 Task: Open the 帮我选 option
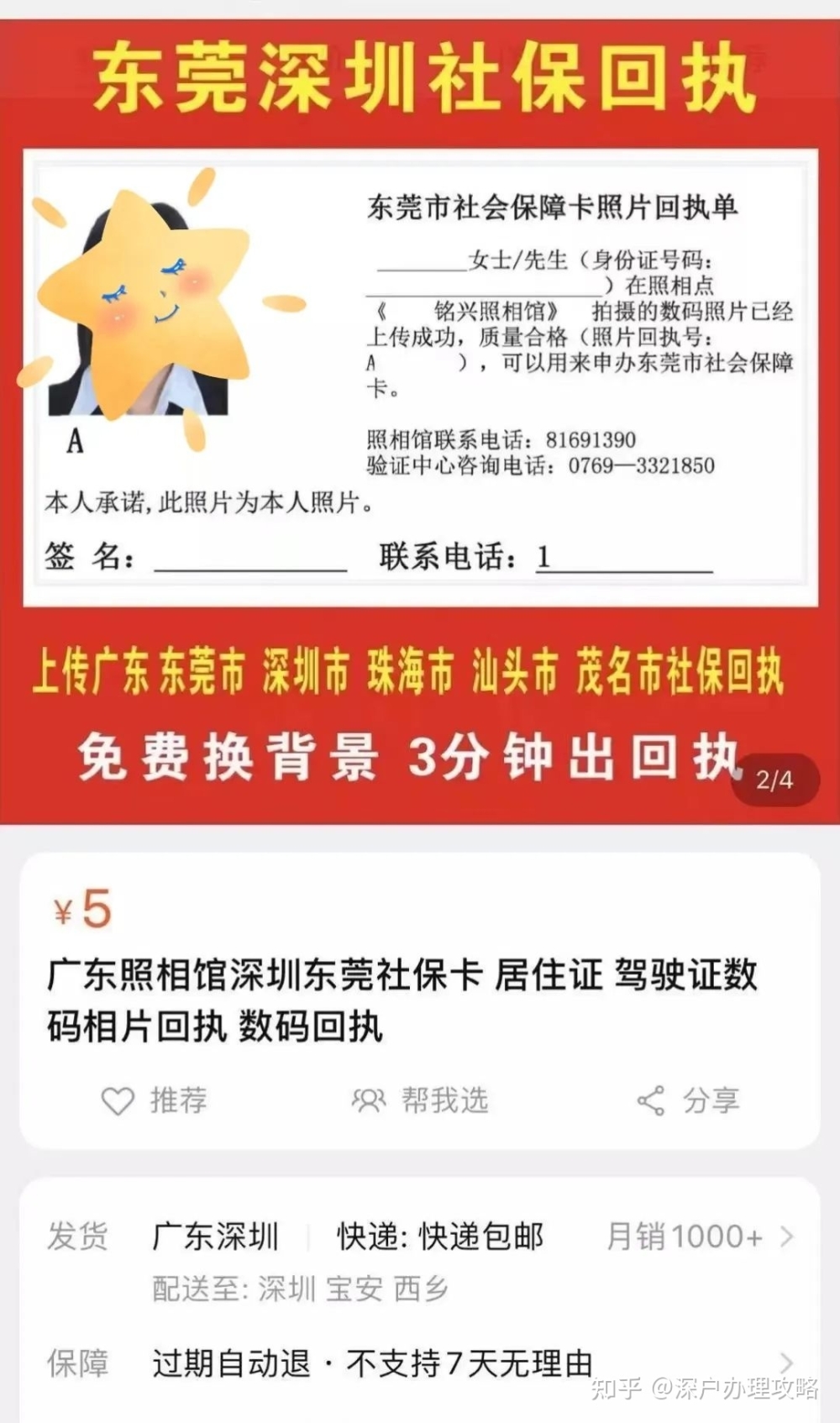[x=420, y=1100]
